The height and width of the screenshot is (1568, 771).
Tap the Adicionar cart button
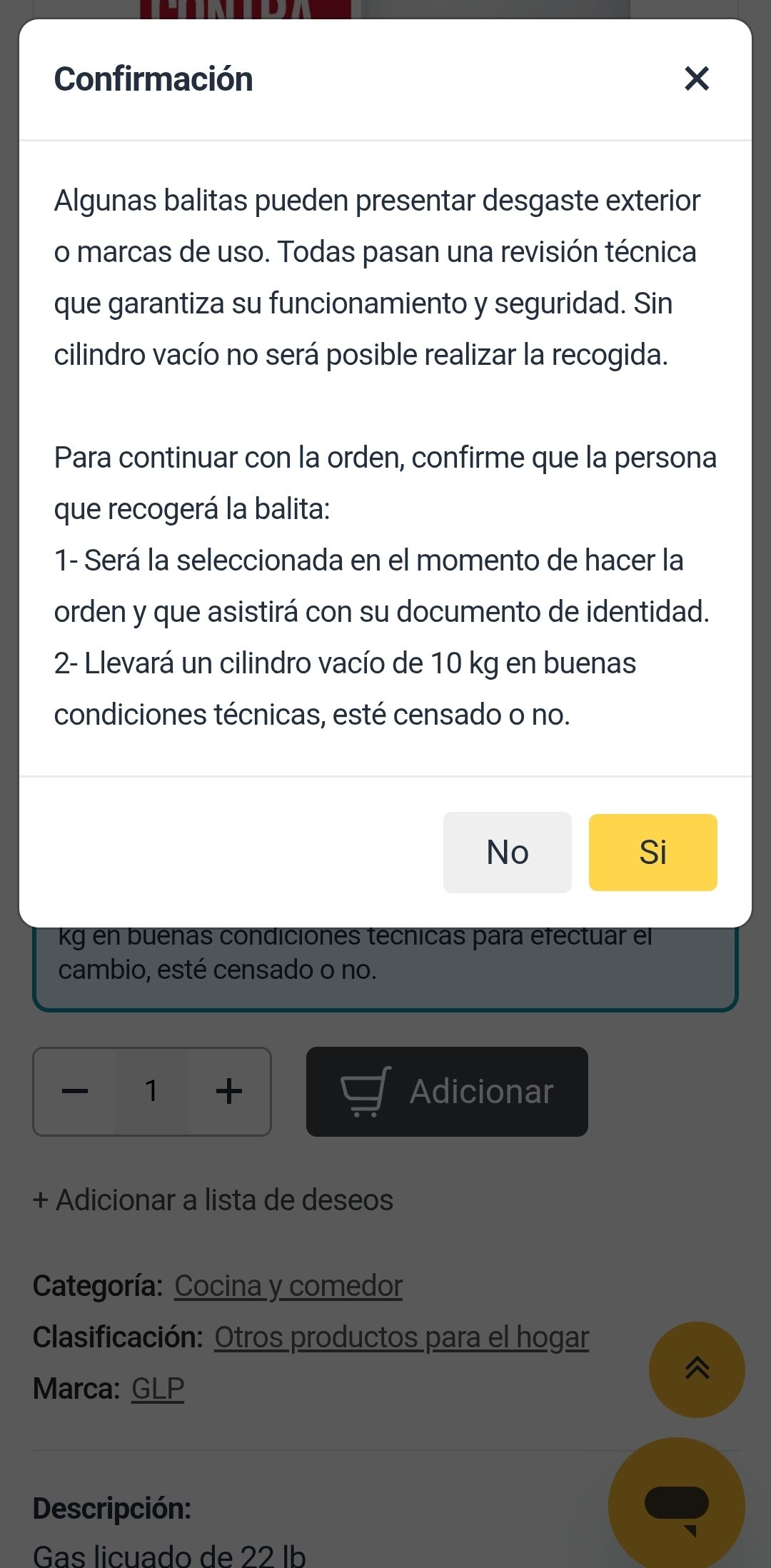pyautogui.click(x=447, y=1091)
